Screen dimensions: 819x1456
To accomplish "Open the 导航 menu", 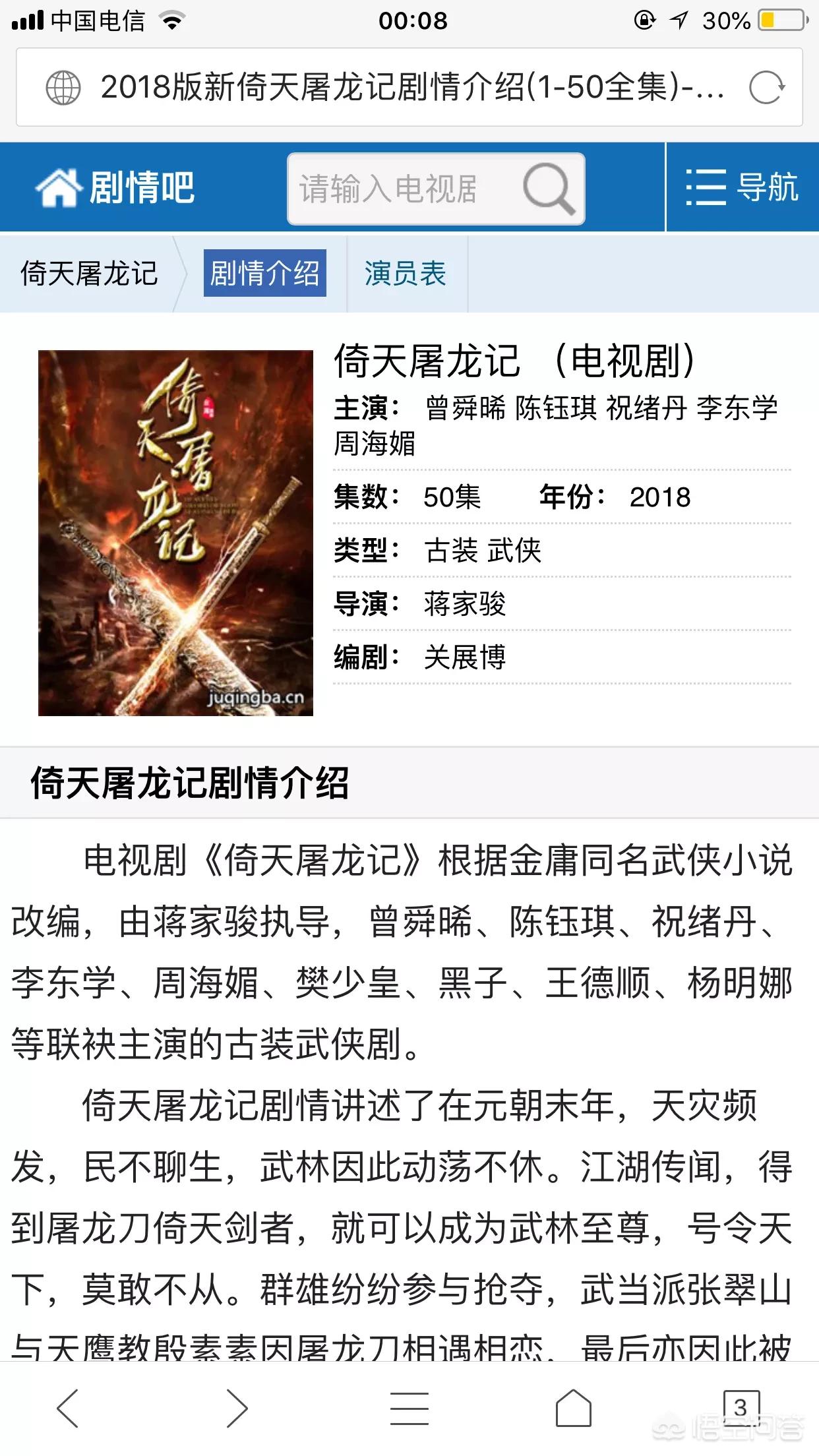I will point(743,187).
